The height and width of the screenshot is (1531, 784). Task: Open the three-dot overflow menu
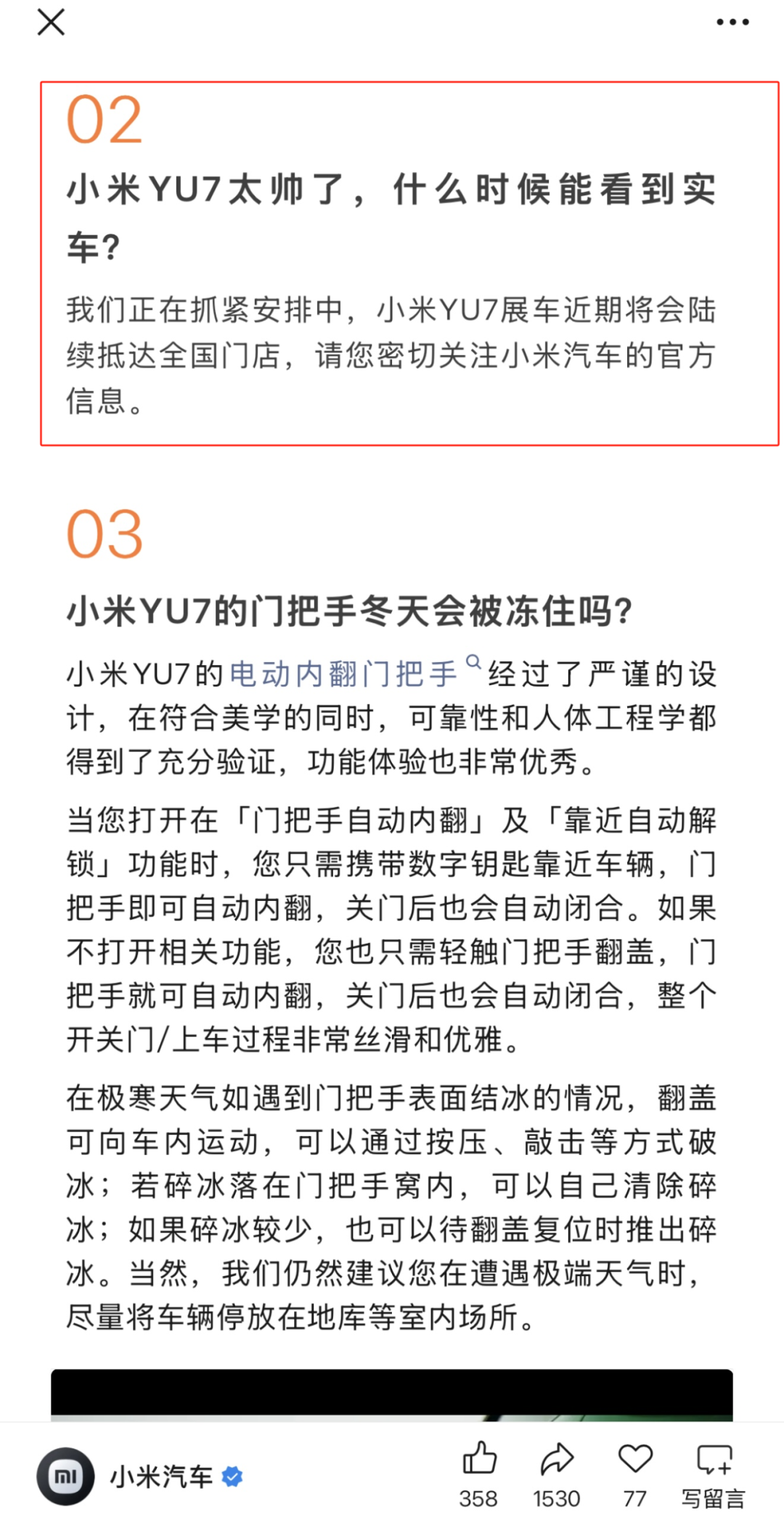click(x=732, y=23)
